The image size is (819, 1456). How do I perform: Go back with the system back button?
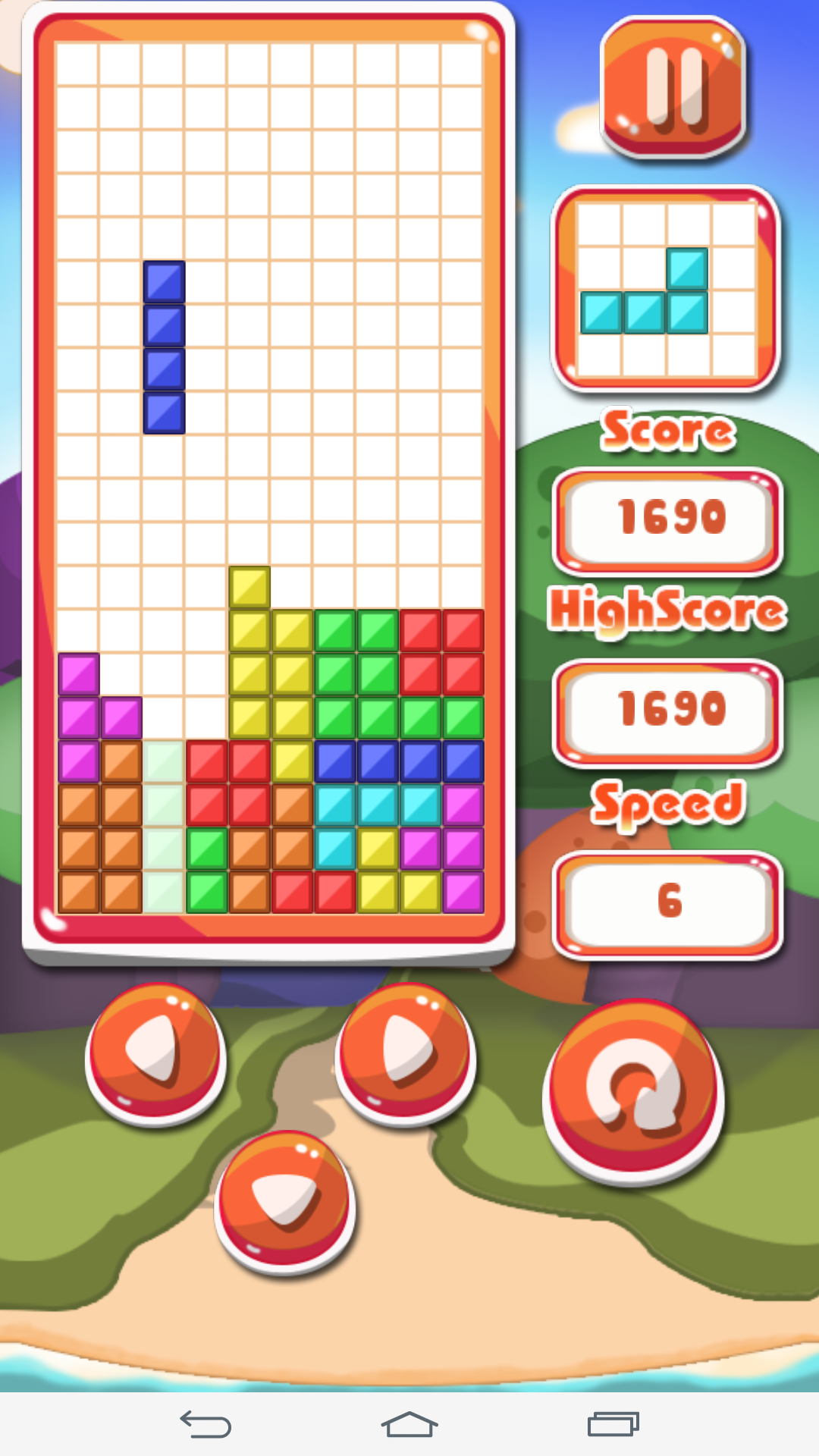pos(206,1424)
